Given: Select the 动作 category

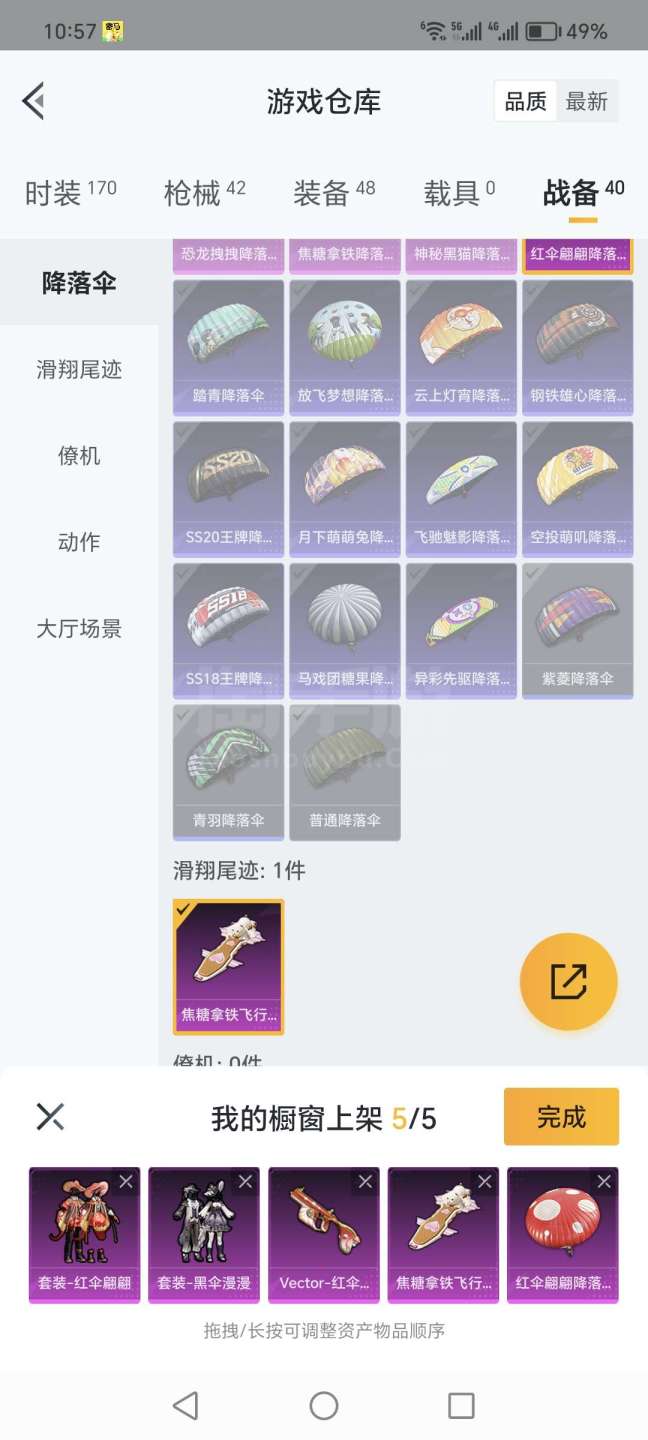Looking at the screenshot, I should click(79, 542).
